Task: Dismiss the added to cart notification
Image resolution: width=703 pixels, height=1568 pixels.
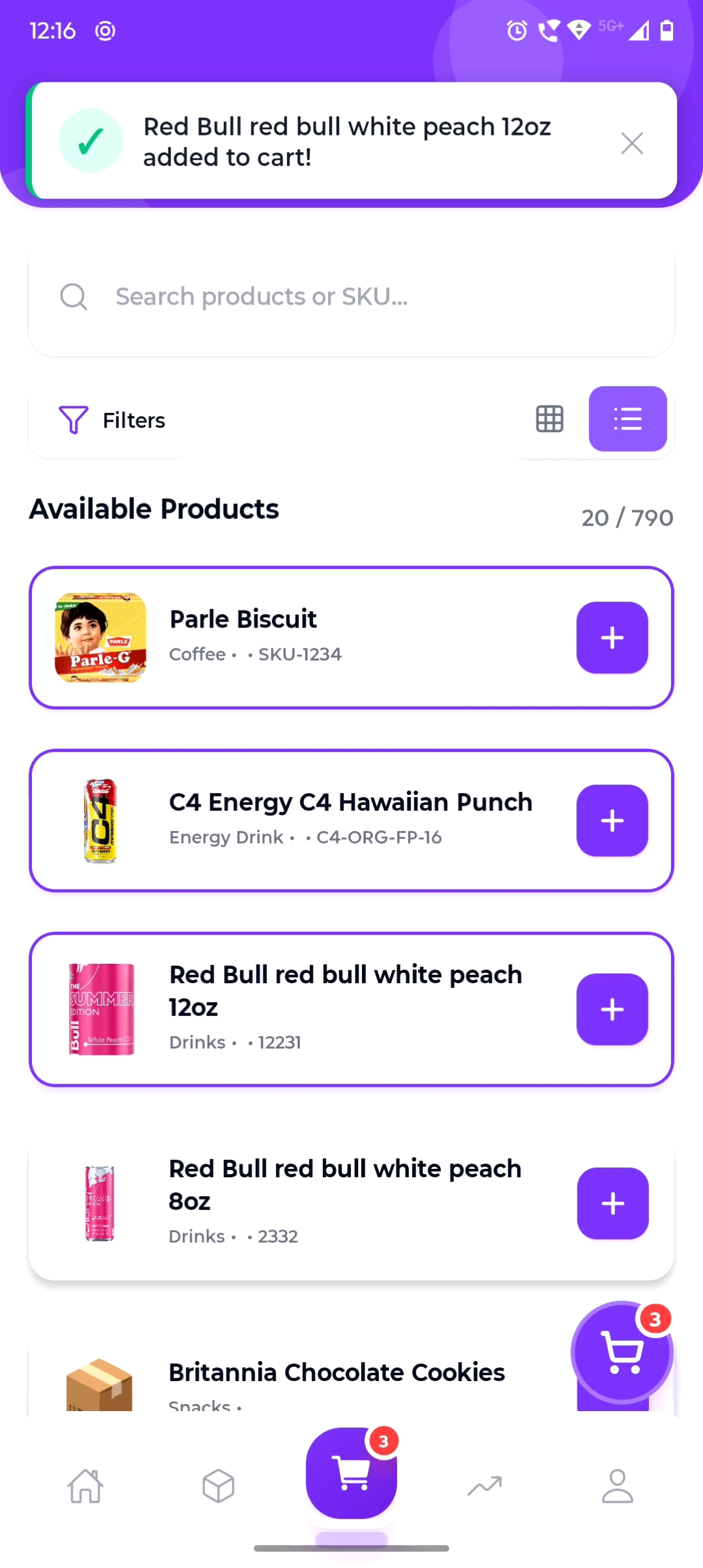Action: pyautogui.click(x=631, y=143)
